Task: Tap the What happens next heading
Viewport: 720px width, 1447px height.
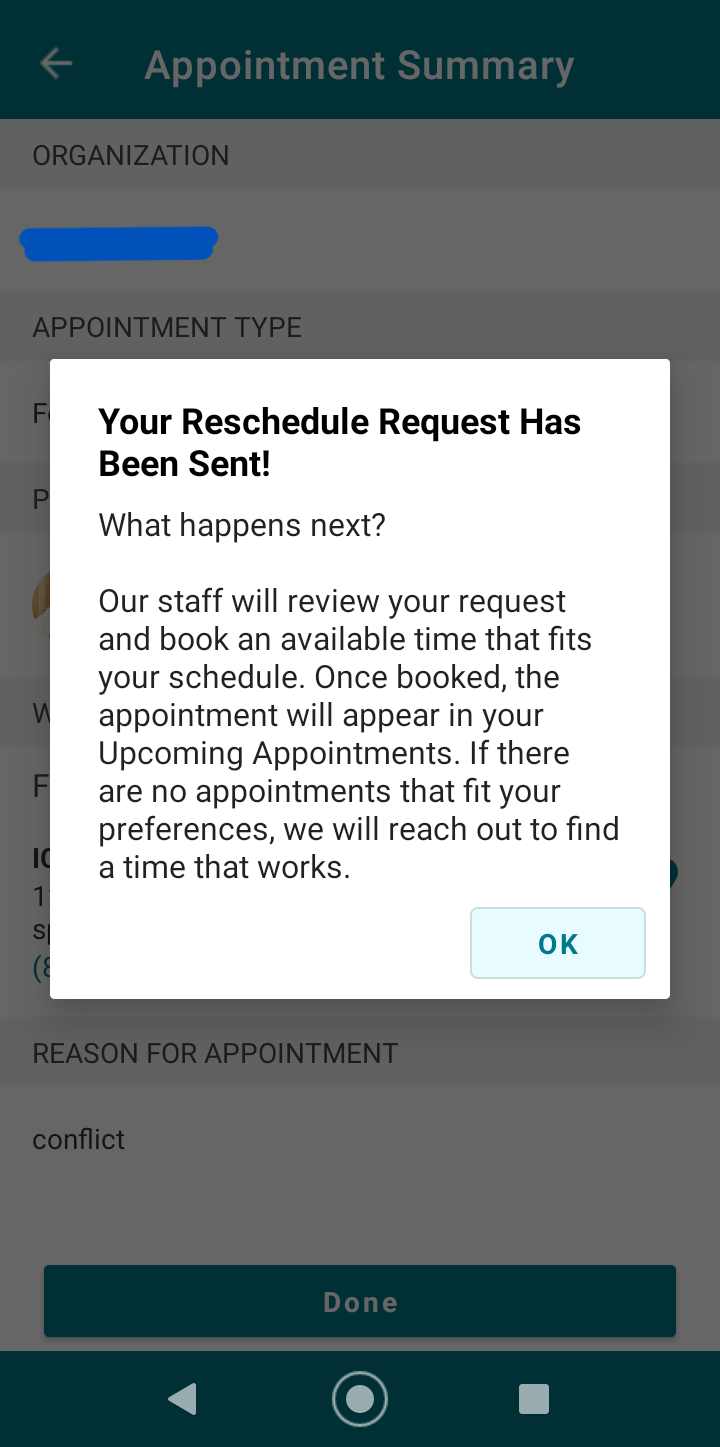Action: (241, 524)
